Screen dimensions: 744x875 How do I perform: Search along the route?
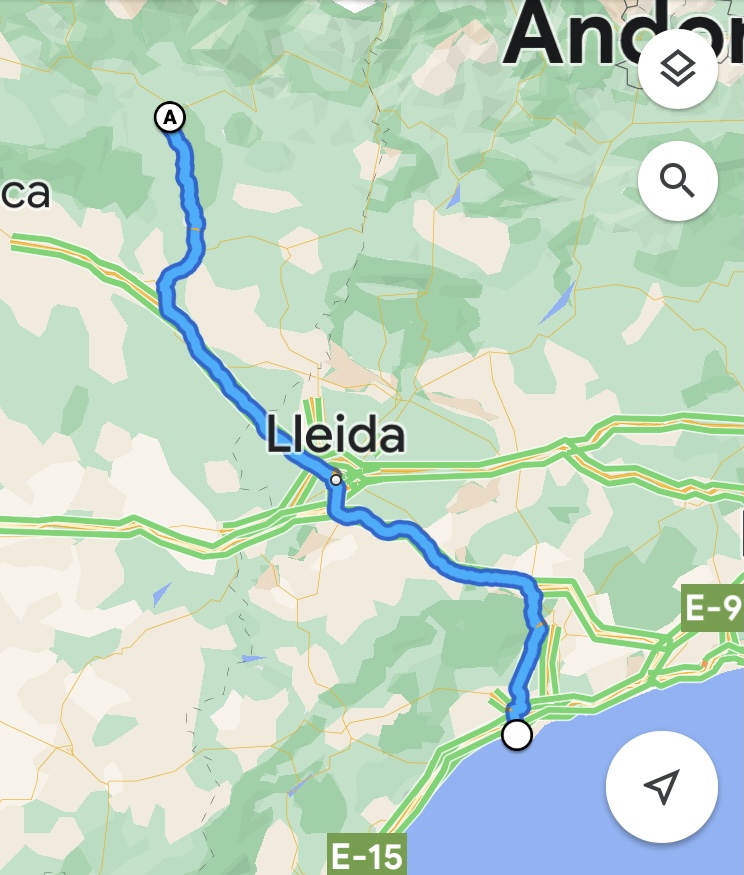tap(678, 181)
